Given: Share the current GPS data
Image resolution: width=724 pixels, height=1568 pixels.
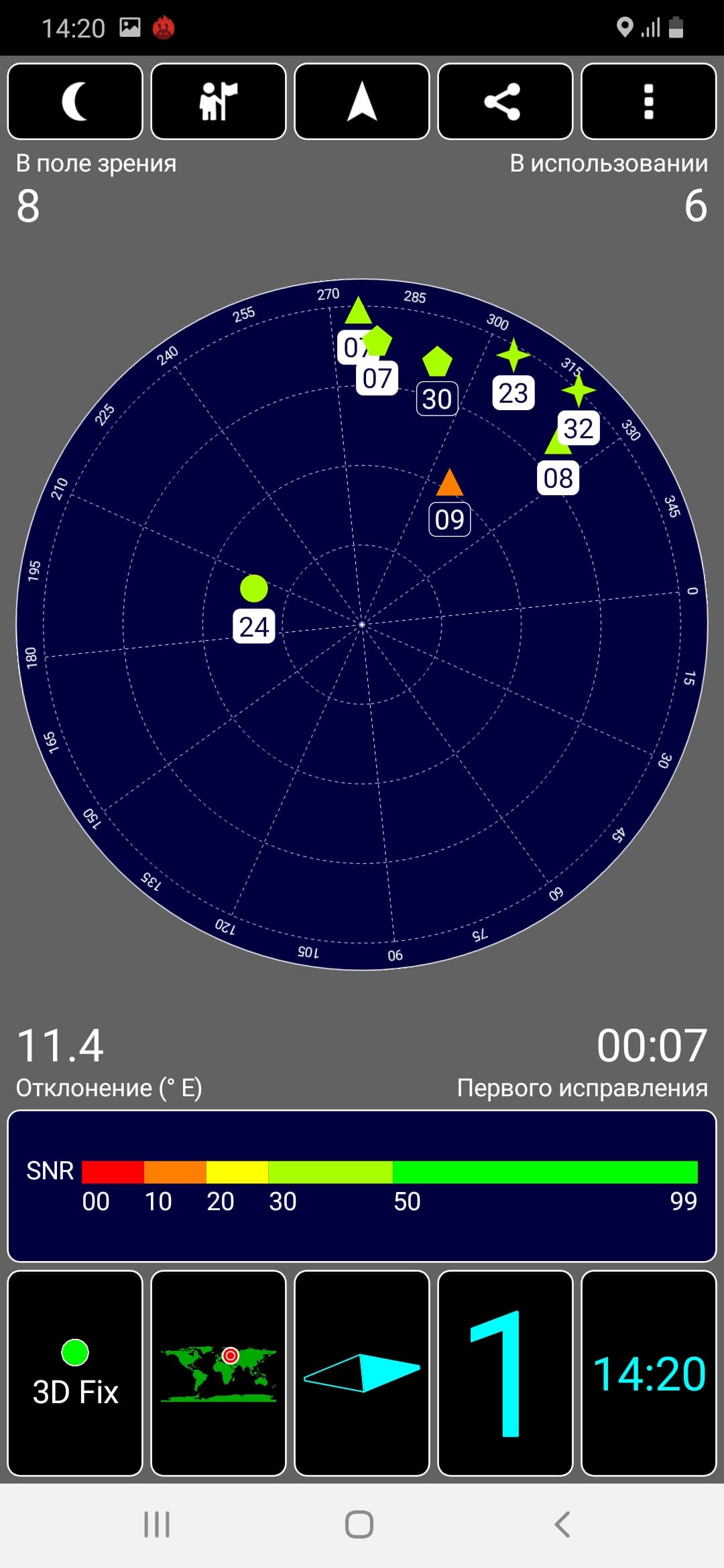Looking at the screenshot, I should 505,101.
